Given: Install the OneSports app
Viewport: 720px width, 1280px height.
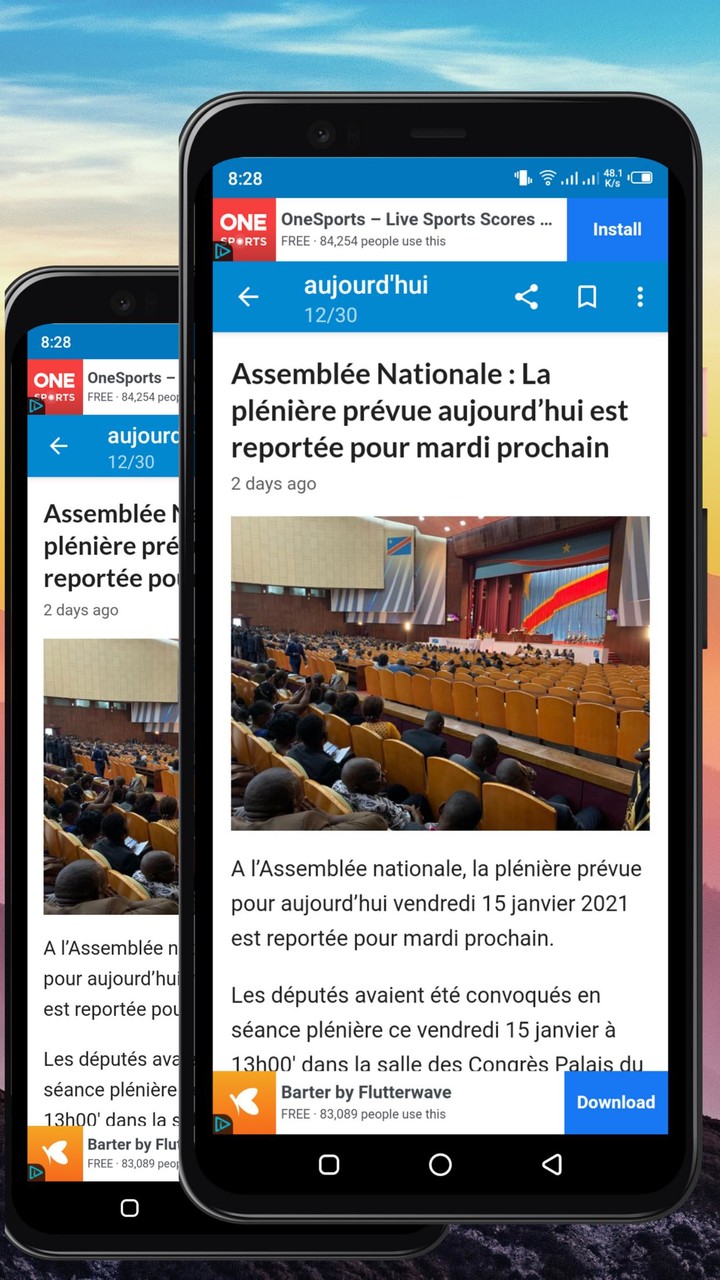Looking at the screenshot, I should [617, 229].
